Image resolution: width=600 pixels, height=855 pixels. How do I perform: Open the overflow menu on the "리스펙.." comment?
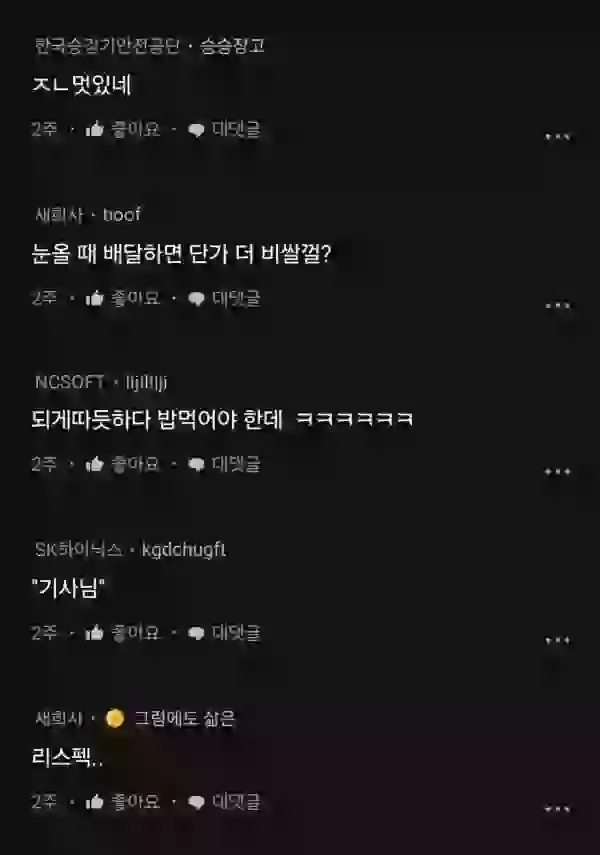click(557, 809)
